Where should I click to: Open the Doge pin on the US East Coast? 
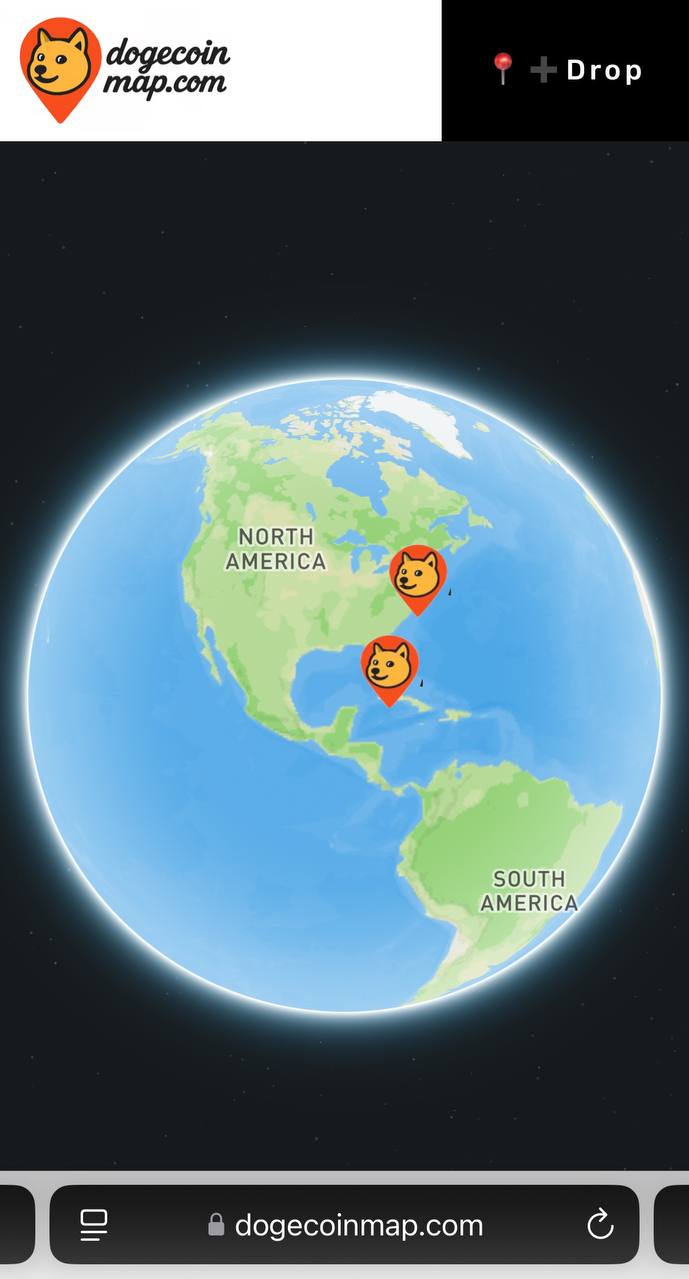pyautogui.click(x=417, y=580)
